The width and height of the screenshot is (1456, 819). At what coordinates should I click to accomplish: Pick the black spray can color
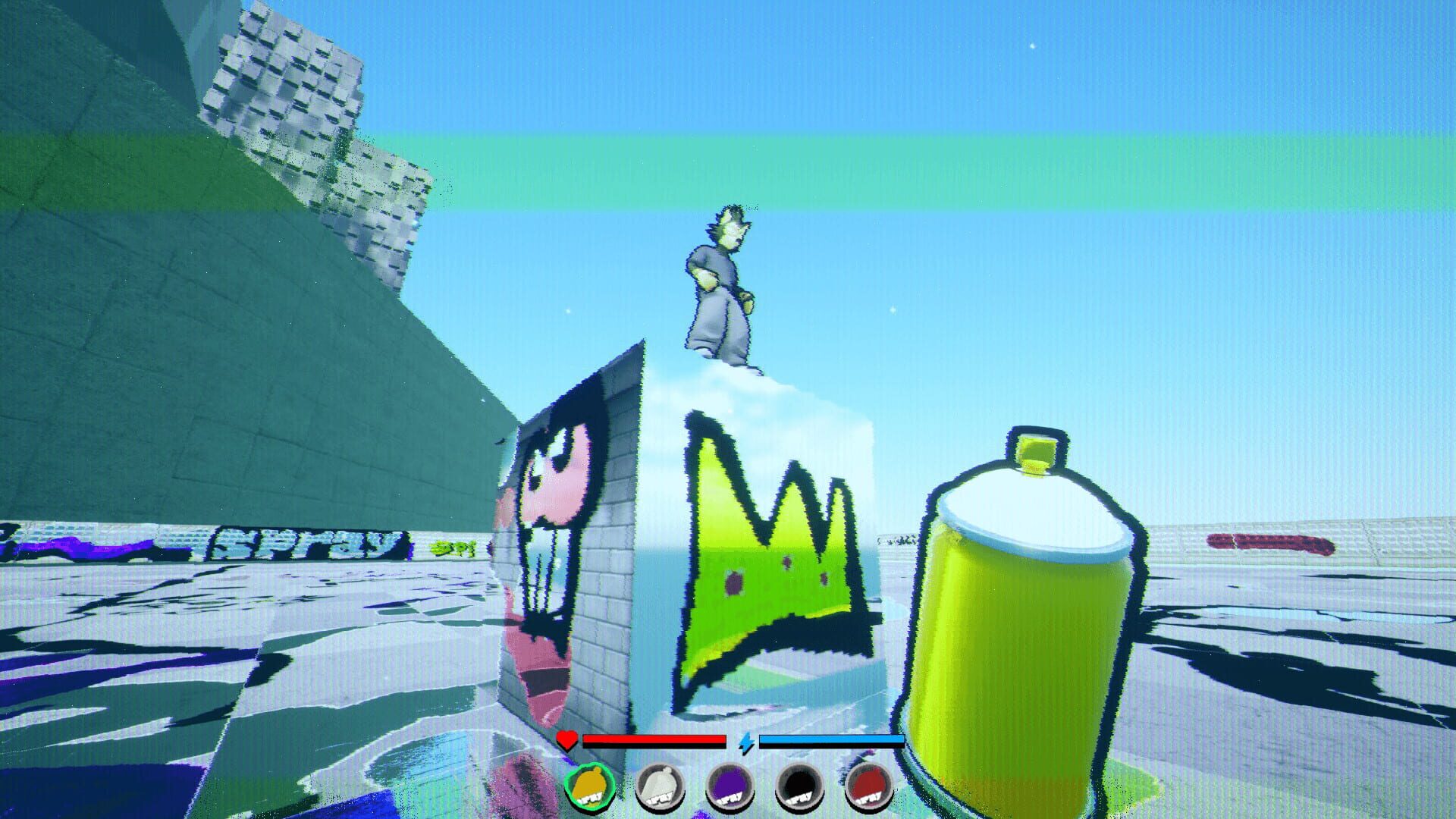coord(799,787)
